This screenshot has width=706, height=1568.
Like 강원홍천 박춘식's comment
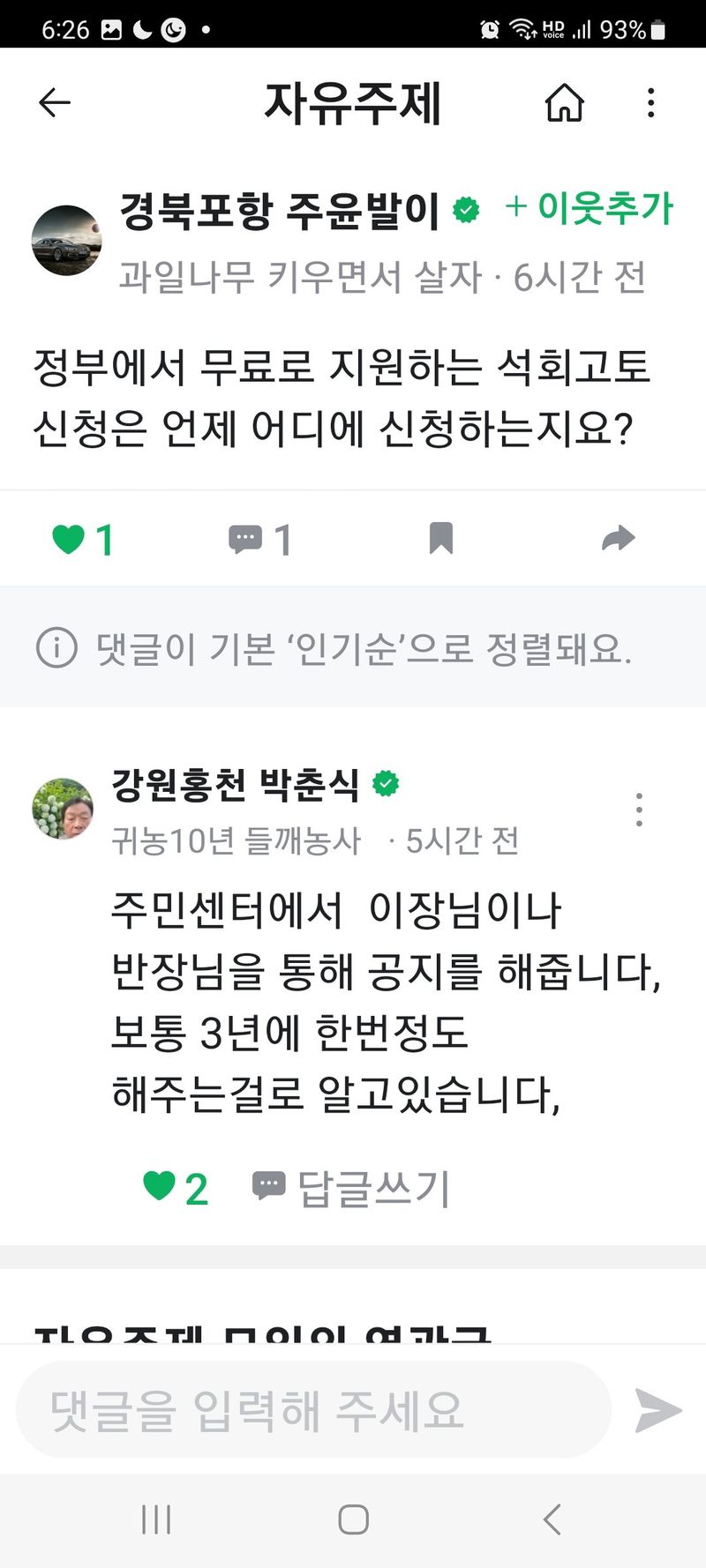click(160, 1186)
